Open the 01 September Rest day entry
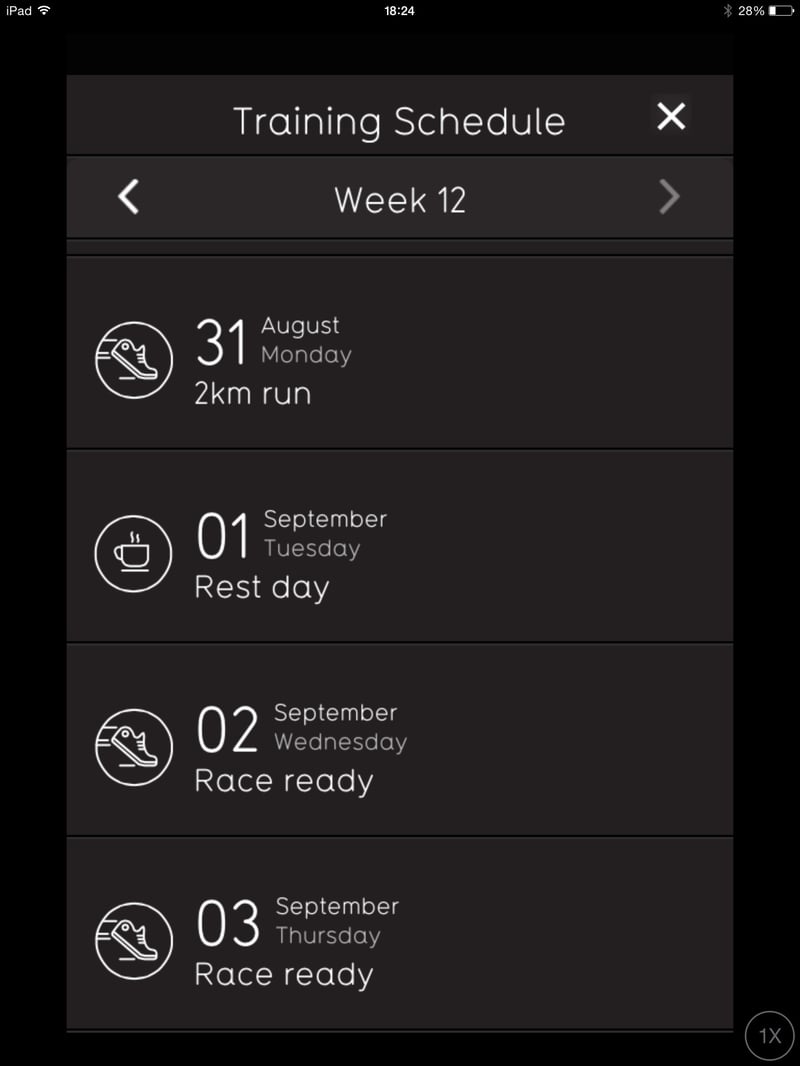Image resolution: width=800 pixels, height=1066 pixels. point(399,547)
